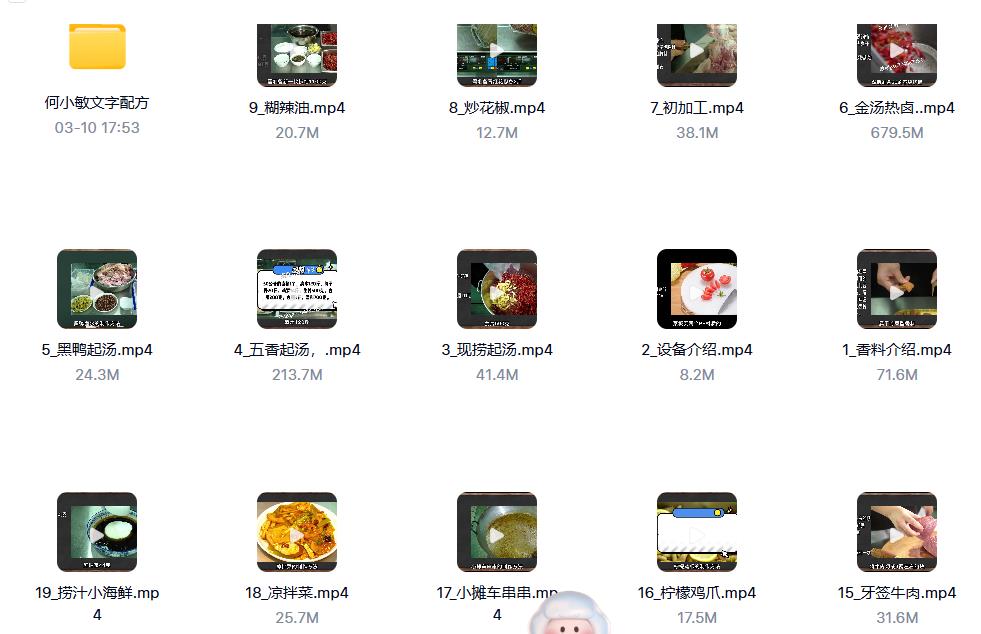The image size is (981, 634).
Task: Play the 16_柠檬鸡爪.mp4 video
Action: pos(697,532)
